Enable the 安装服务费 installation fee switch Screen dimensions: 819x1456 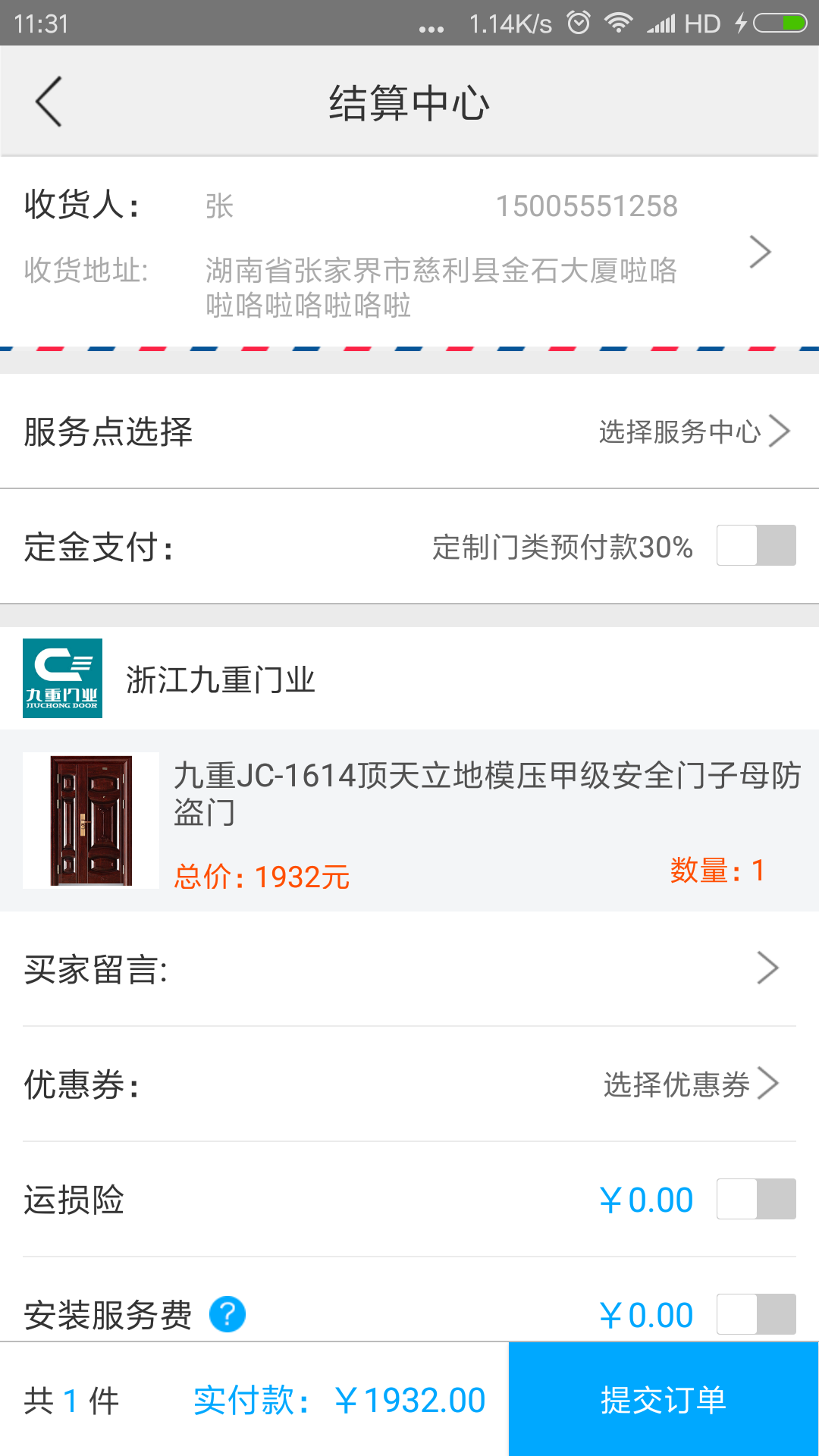pos(755,1314)
